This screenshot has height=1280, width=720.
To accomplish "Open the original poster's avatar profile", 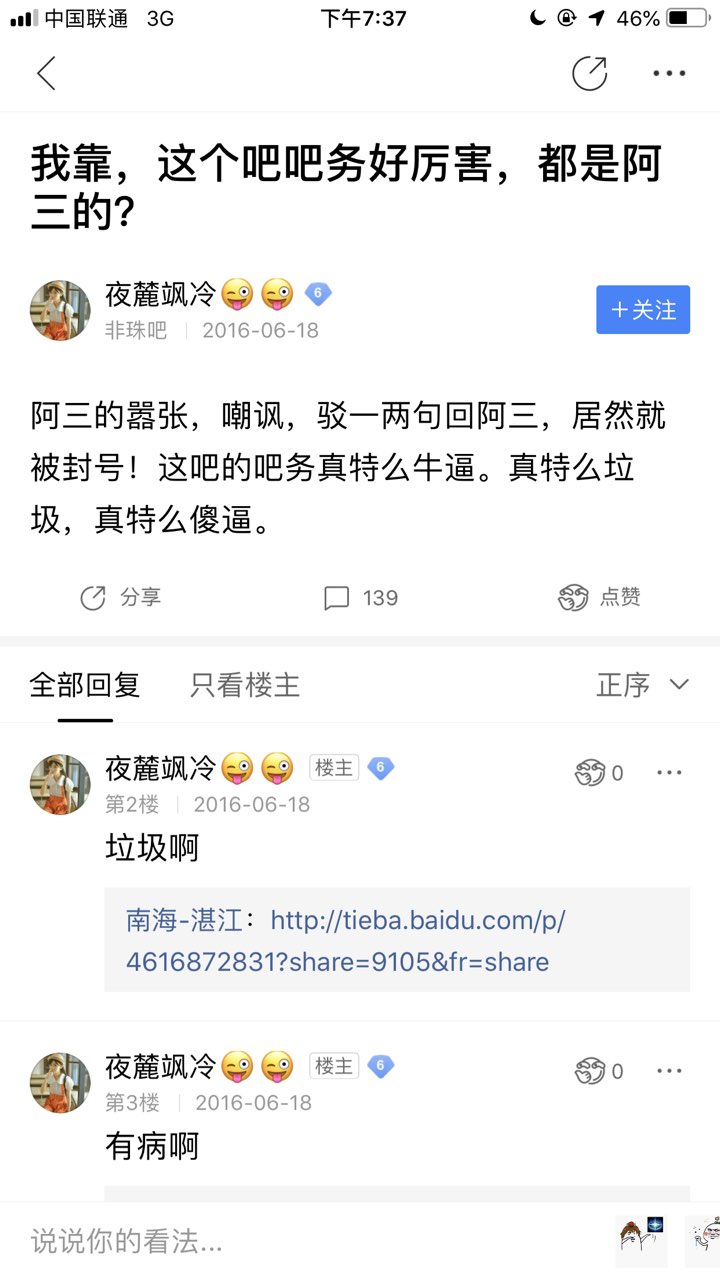I will coord(60,310).
